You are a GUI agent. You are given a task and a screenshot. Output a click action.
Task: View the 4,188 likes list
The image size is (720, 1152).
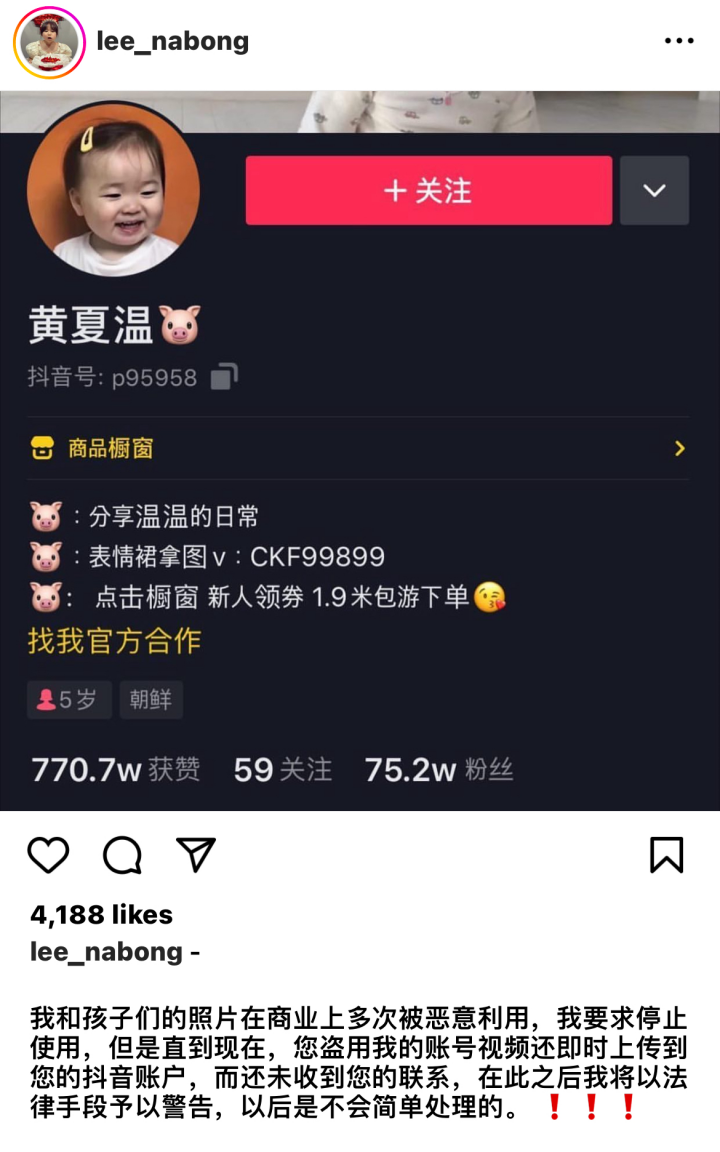click(101, 914)
